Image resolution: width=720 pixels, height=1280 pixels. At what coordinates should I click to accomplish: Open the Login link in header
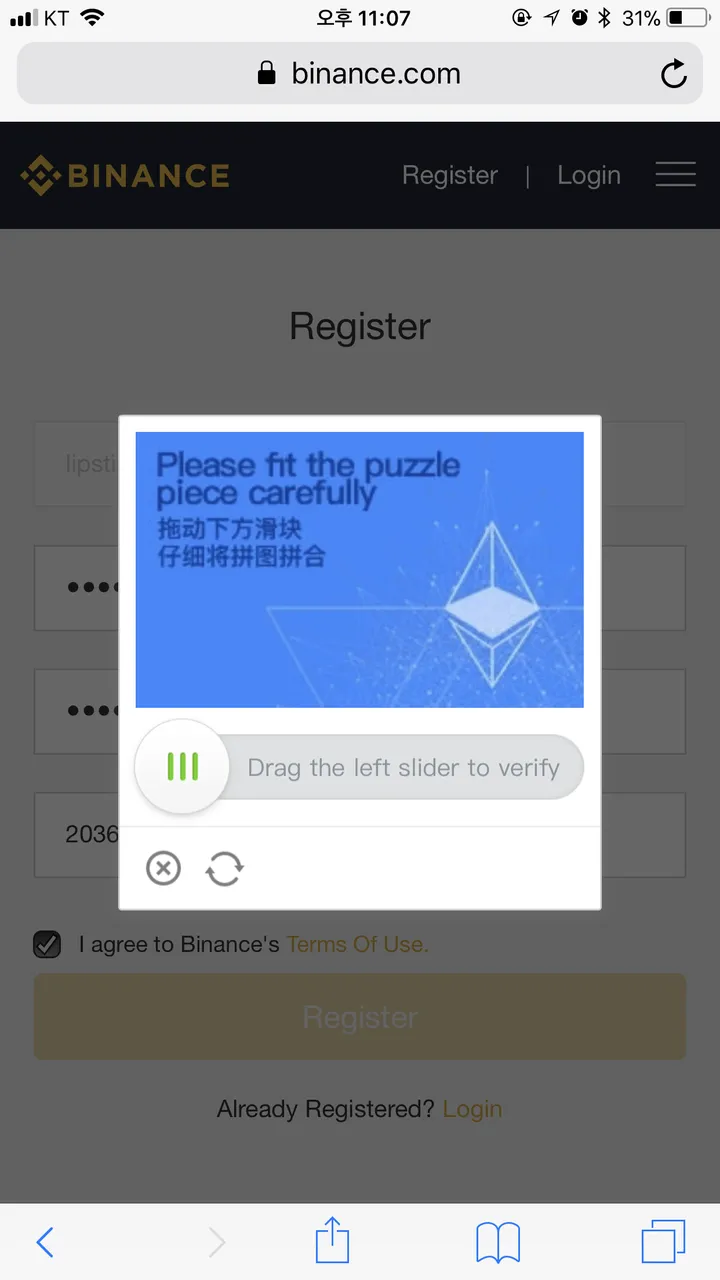click(x=589, y=175)
